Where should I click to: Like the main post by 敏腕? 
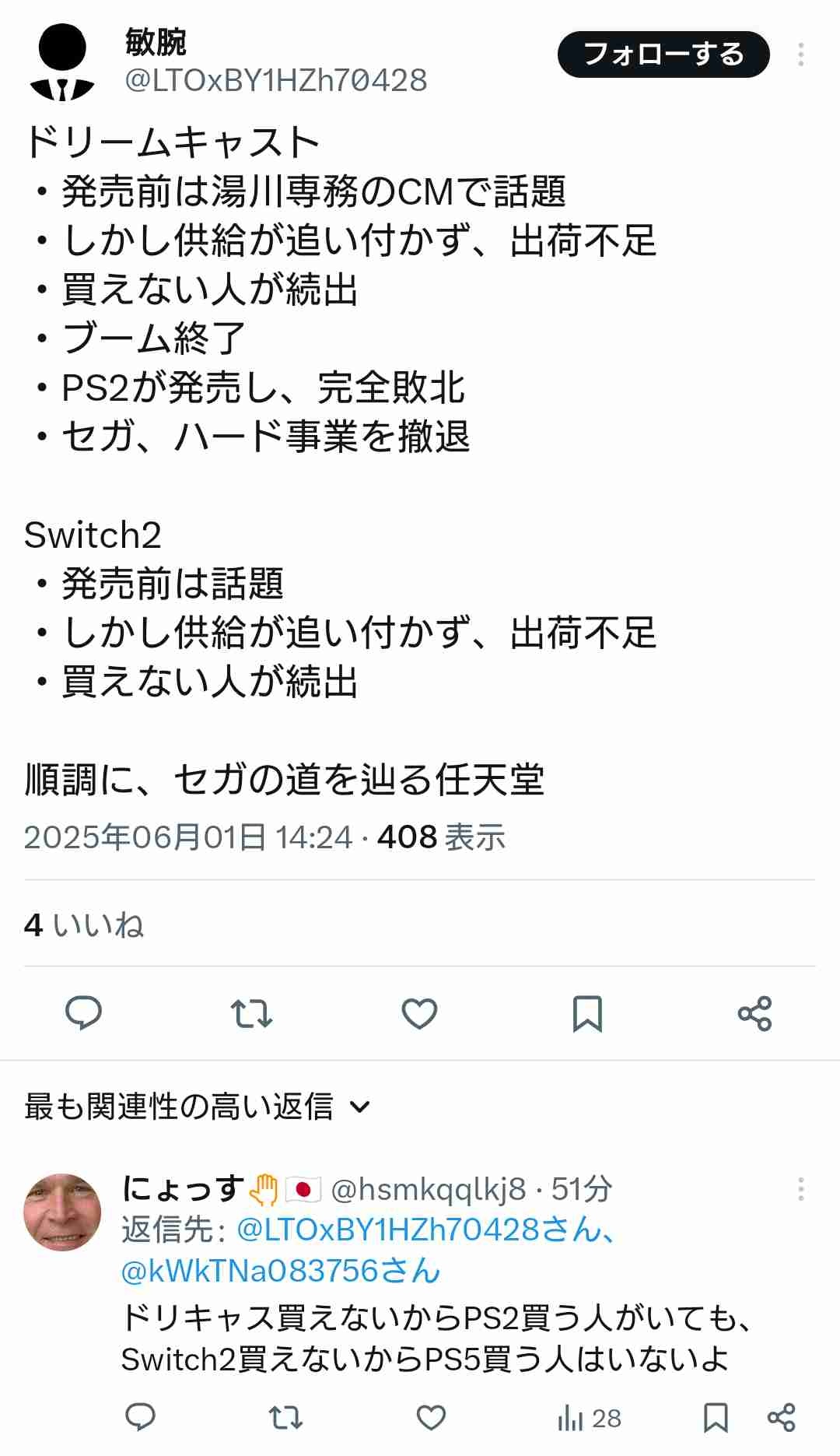point(419,1013)
